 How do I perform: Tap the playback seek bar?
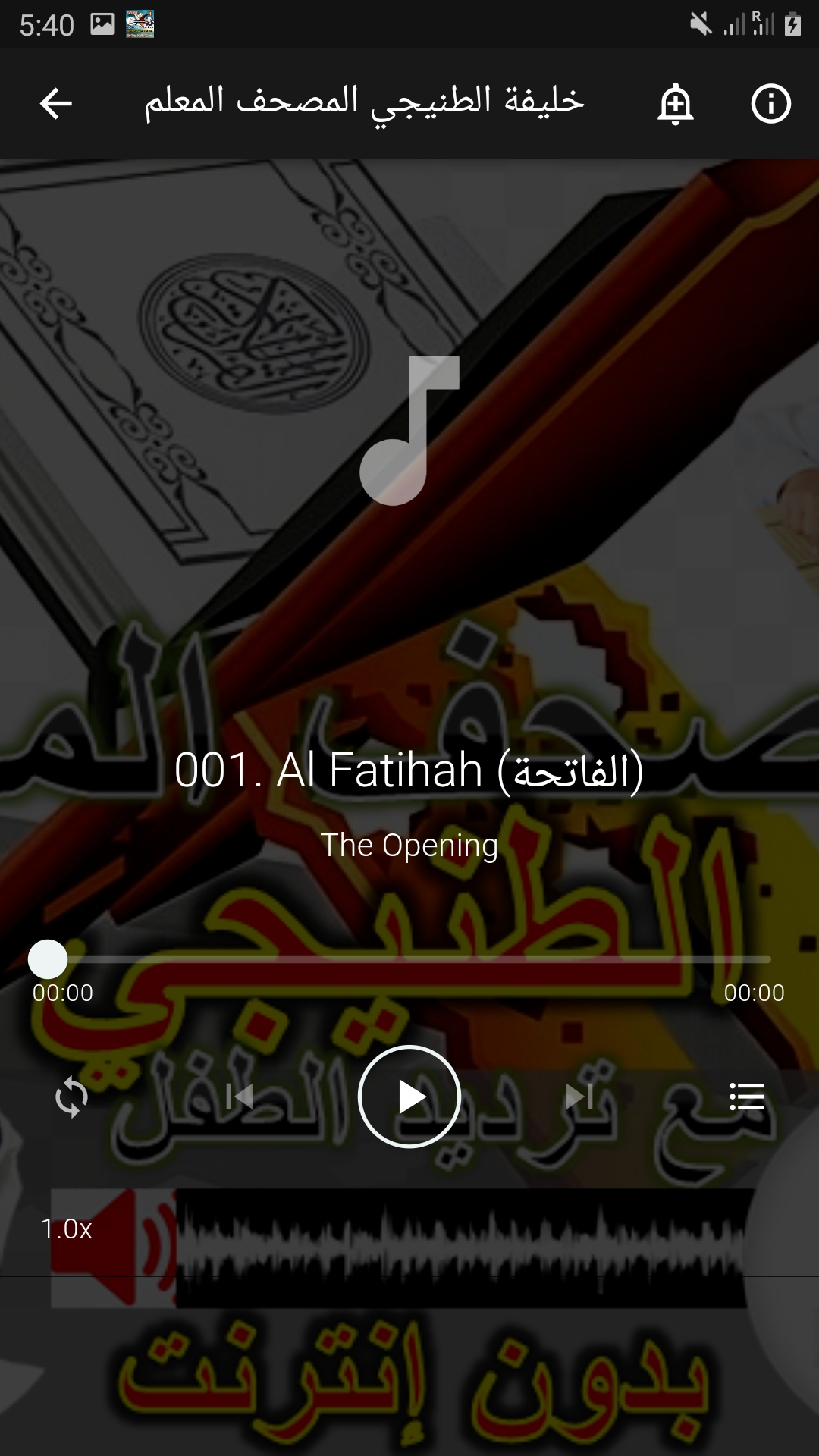409,959
